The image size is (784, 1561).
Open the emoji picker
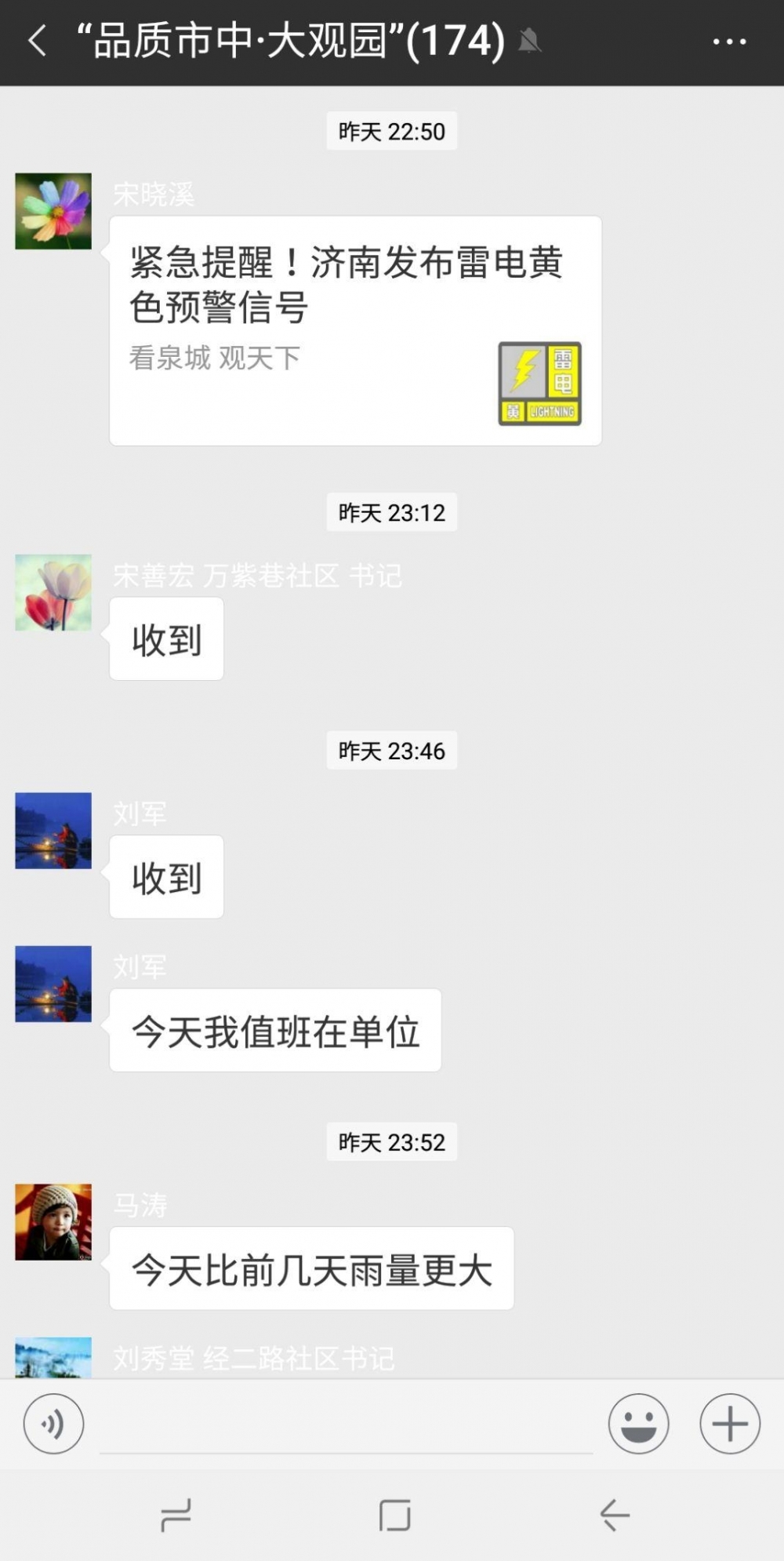639,1424
